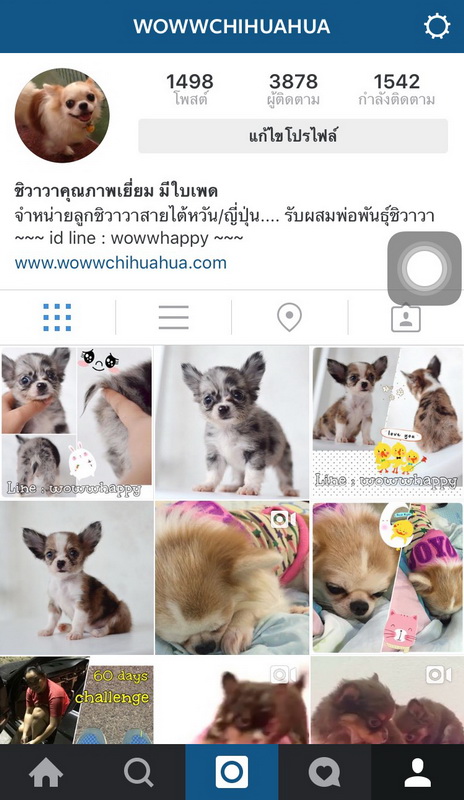Show photos of you tab
This screenshot has width=464, height=800.
[406, 318]
